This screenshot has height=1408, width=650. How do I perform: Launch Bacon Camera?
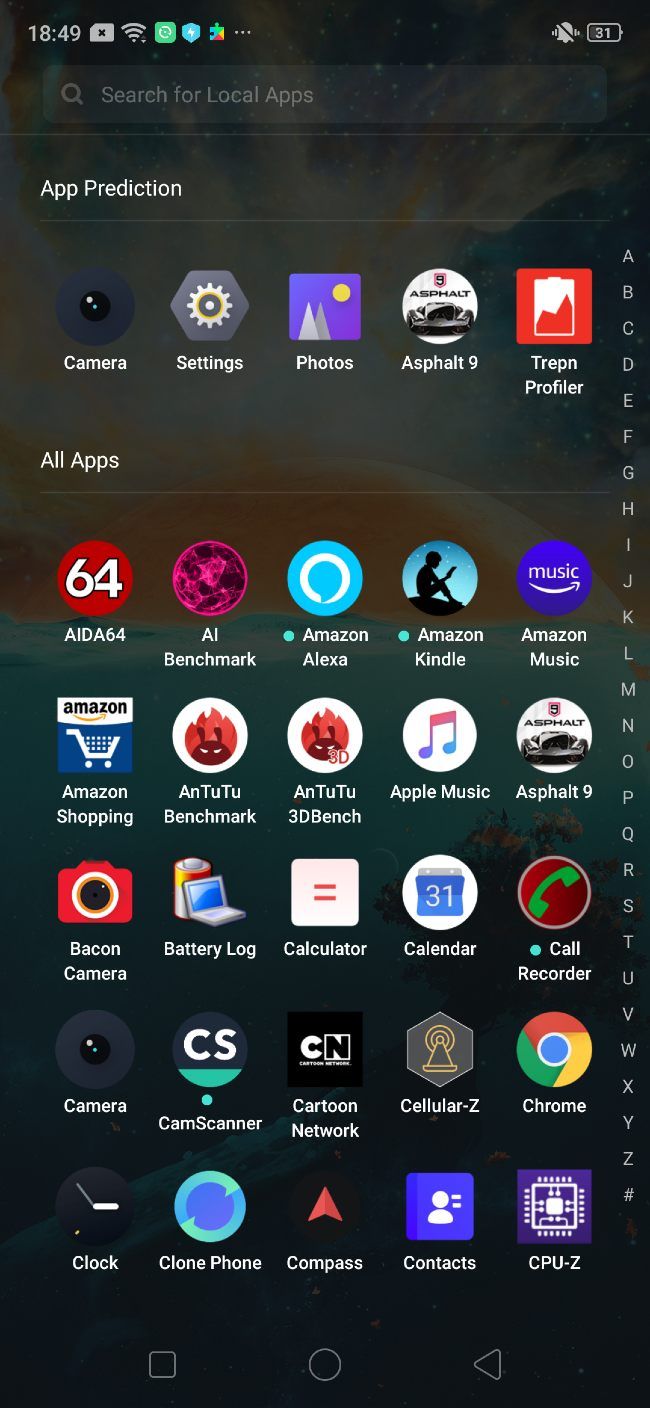point(95,892)
